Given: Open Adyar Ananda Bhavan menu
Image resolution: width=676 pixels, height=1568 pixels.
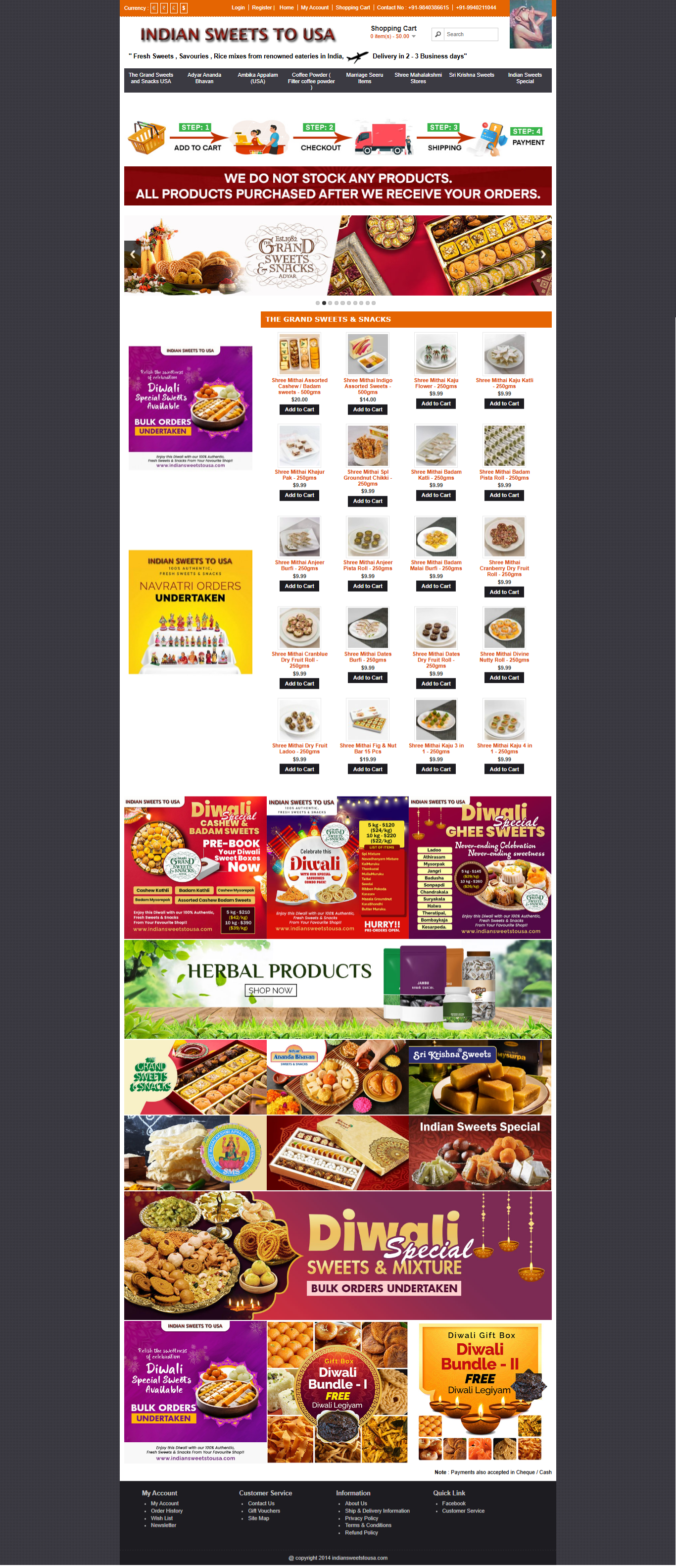Looking at the screenshot, I should pyautogui.click(x=204, y=78).
